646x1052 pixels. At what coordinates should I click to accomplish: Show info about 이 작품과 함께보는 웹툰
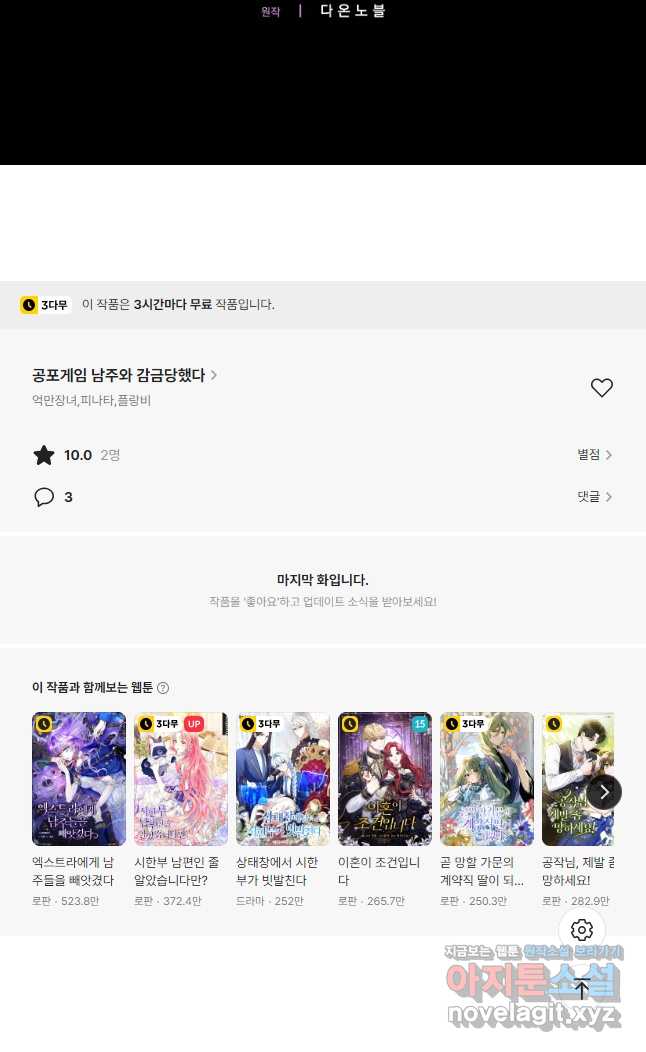coord(163,688)
